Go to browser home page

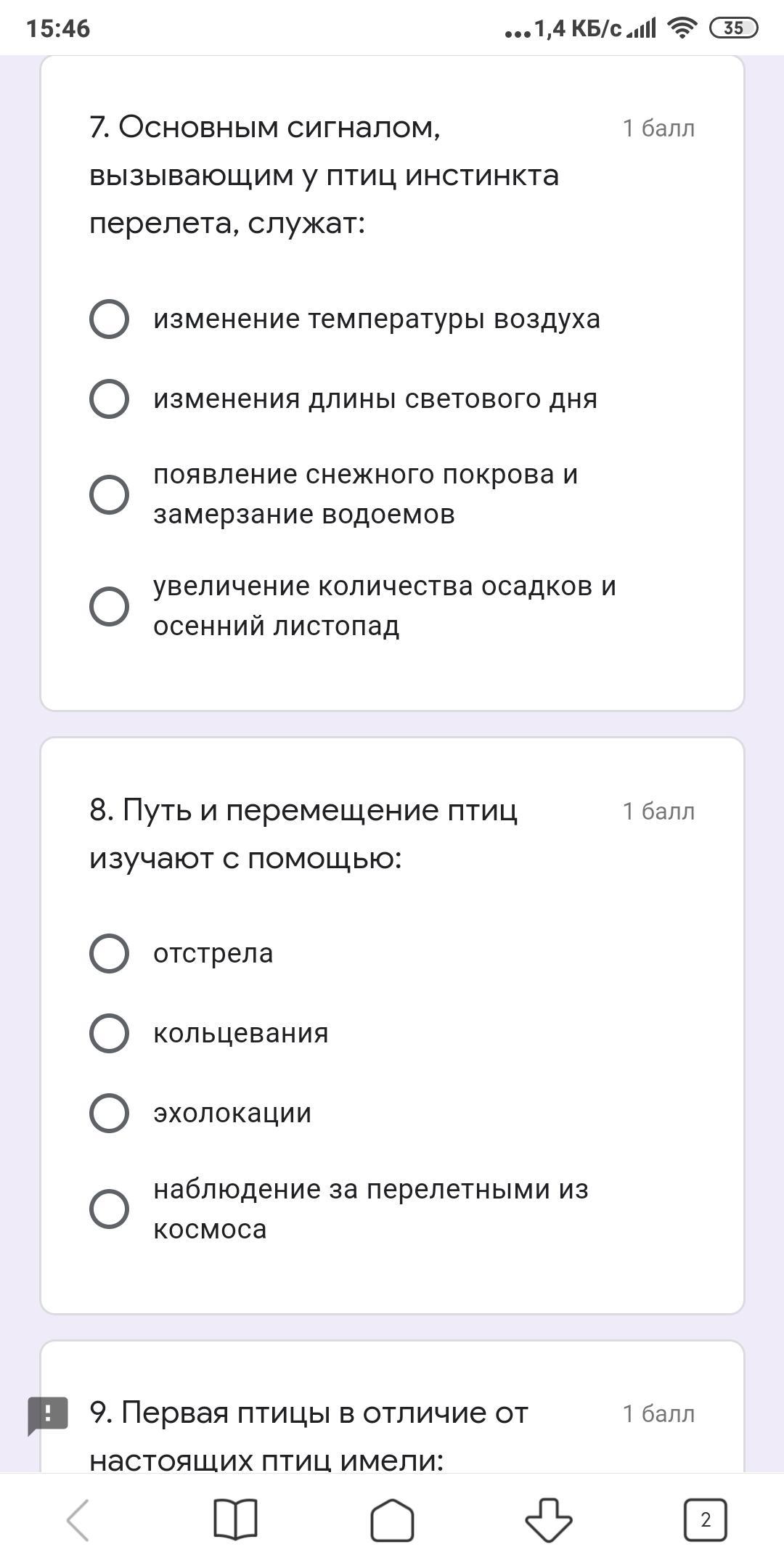tap(392, 1519)
